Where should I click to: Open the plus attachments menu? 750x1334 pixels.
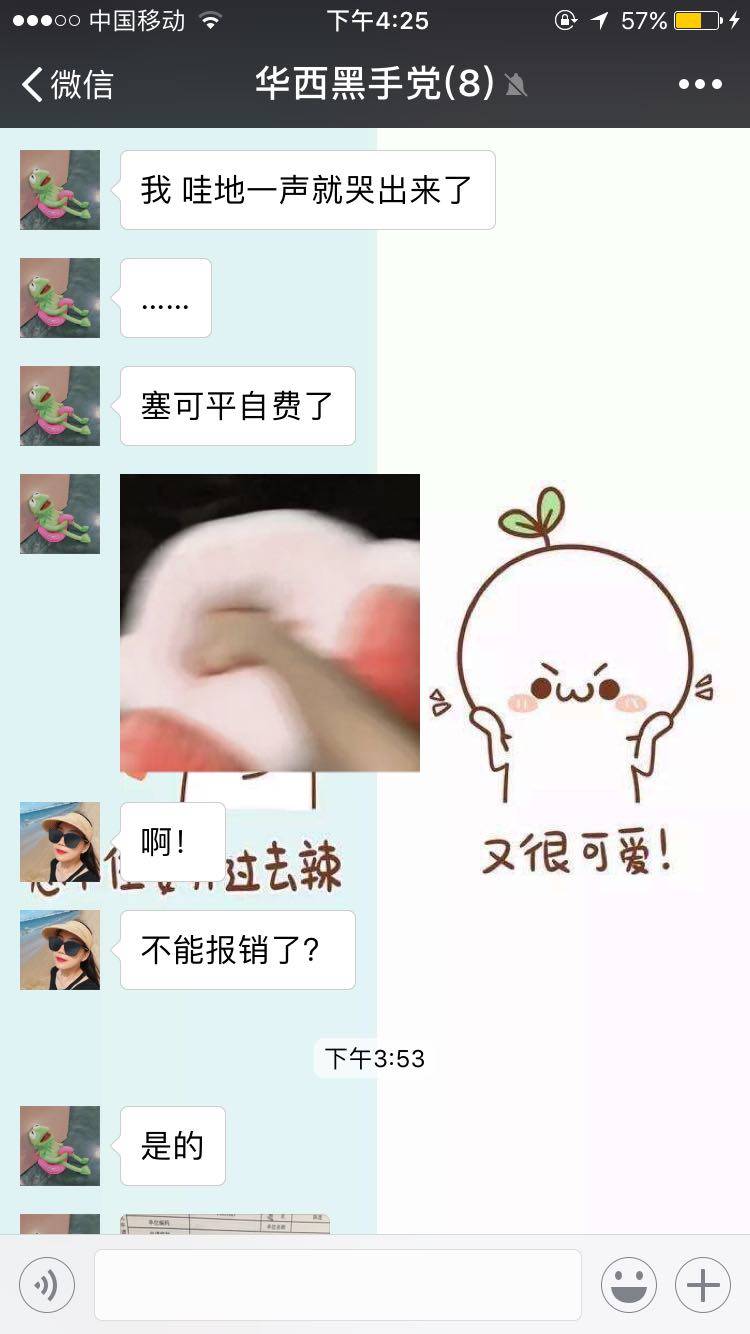pyautogui.click(x=702, y=1285)
